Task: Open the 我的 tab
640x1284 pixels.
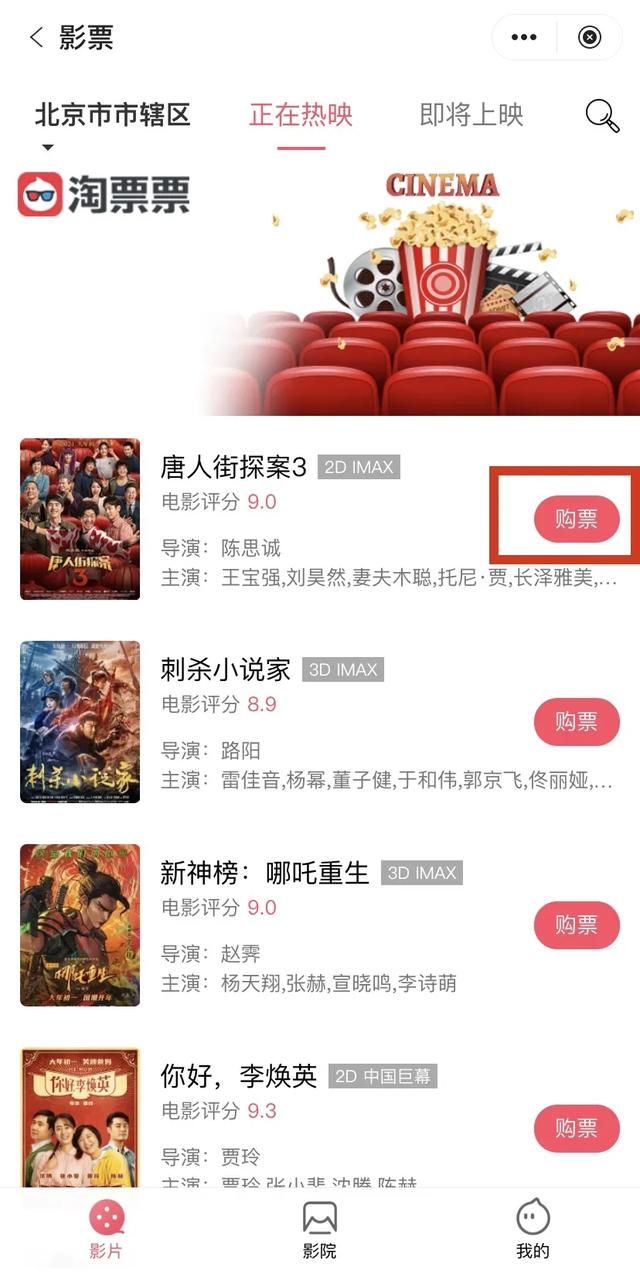Action: pos(533,1230)
